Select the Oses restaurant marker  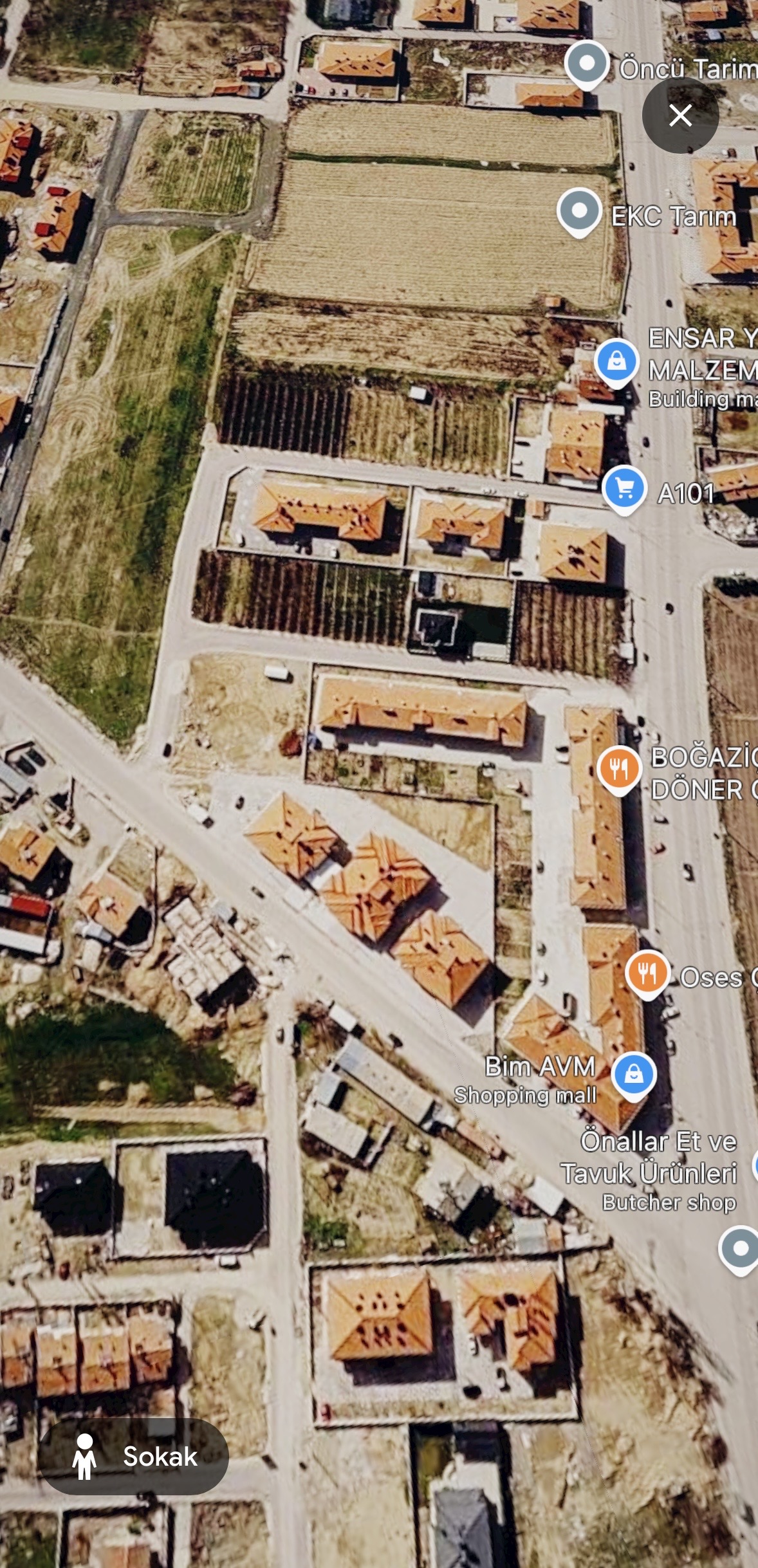click(x=648, y=973)
